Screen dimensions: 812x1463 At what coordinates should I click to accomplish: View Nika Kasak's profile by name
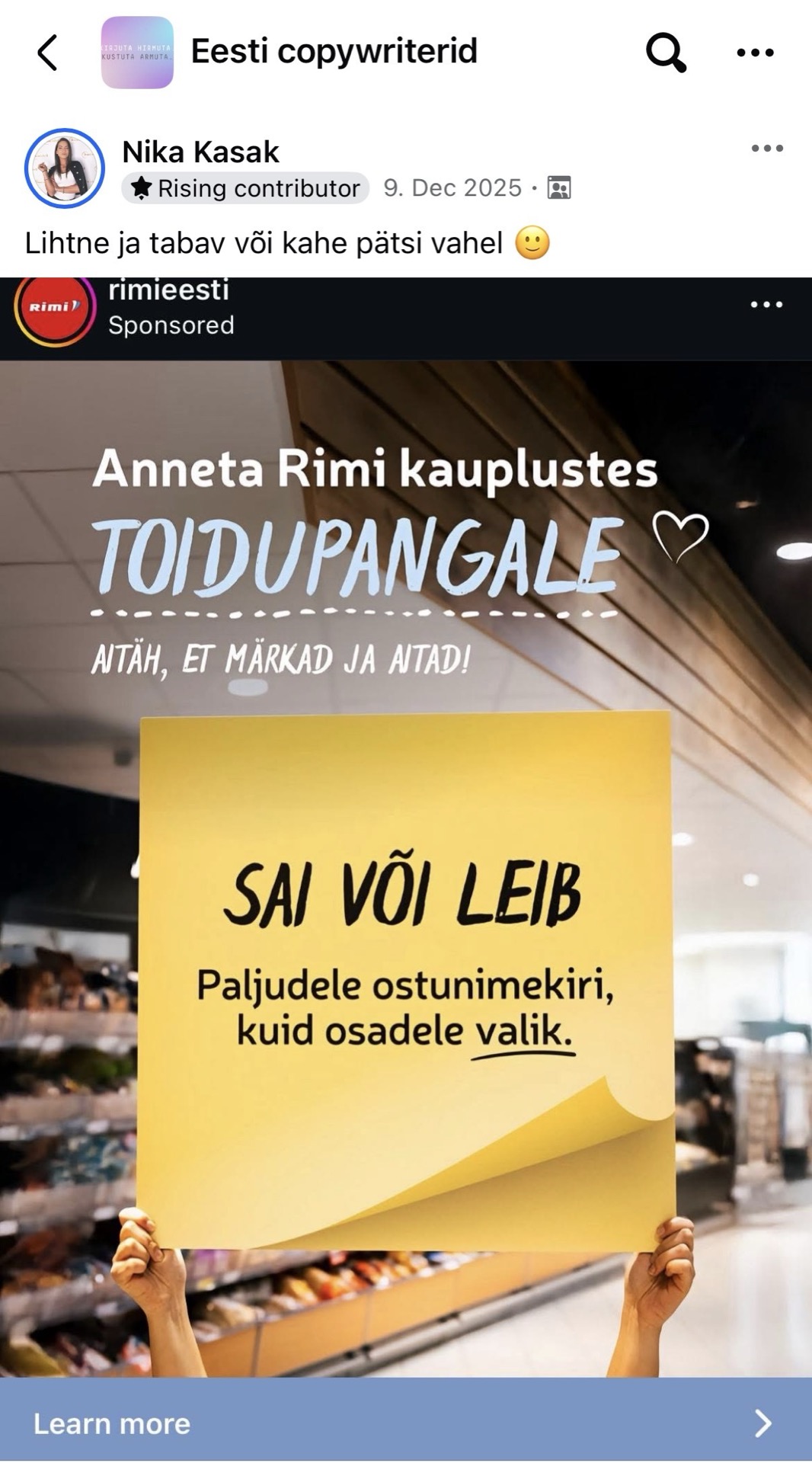tap(200, 152)
